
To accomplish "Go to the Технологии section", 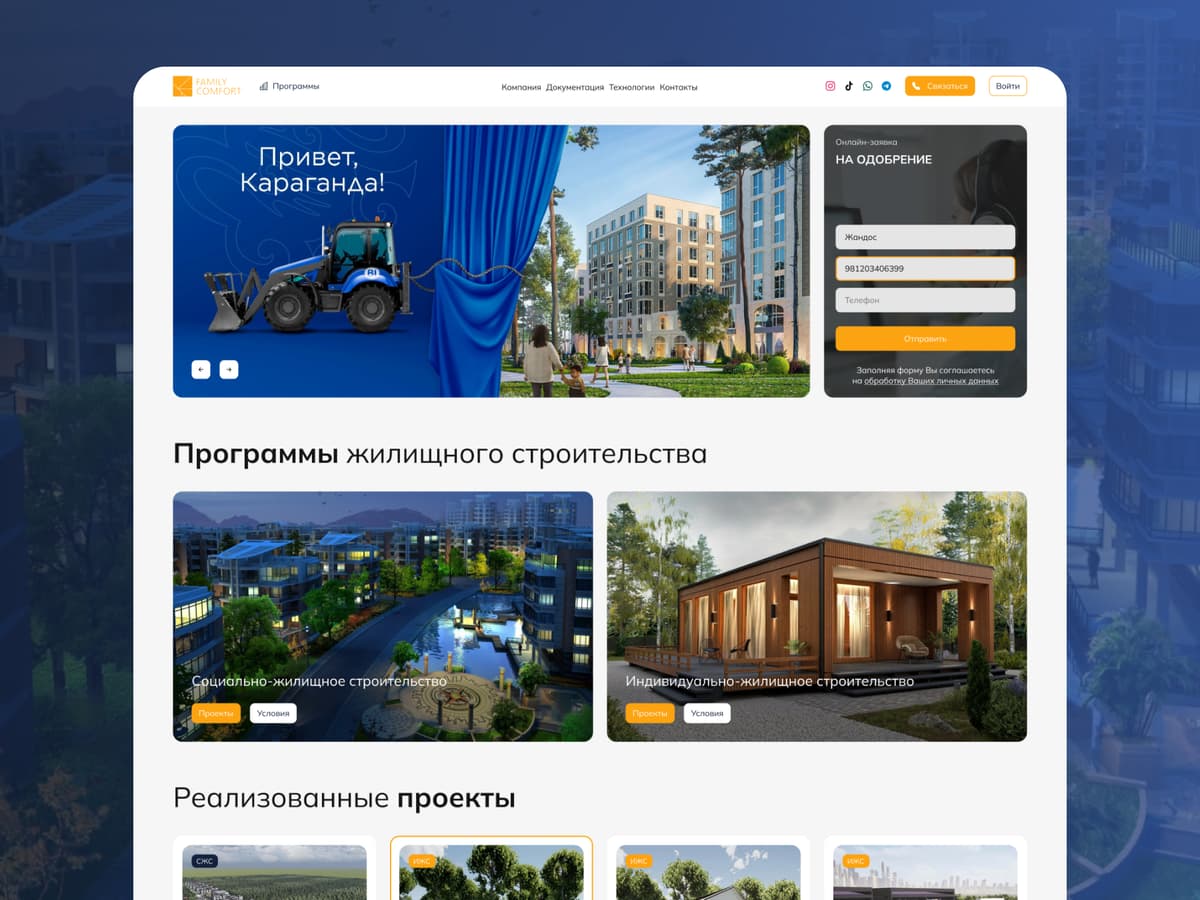I will [x=631, y=87].
